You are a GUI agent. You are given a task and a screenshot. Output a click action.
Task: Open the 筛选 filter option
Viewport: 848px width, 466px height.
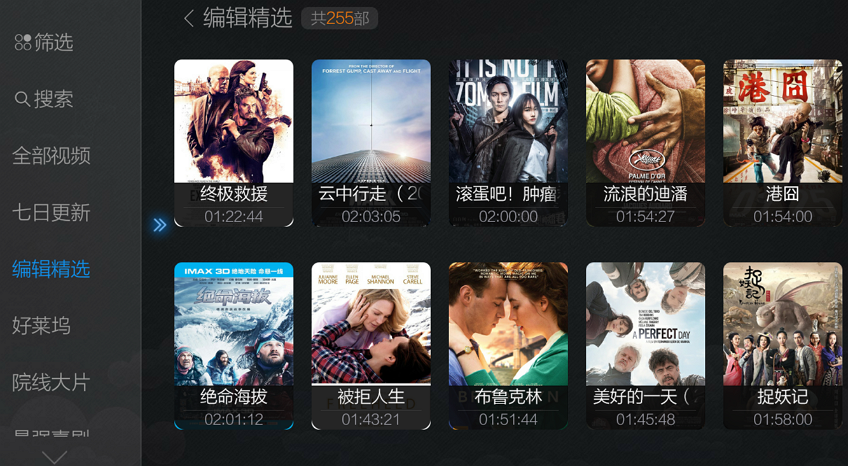coord(44,43)
